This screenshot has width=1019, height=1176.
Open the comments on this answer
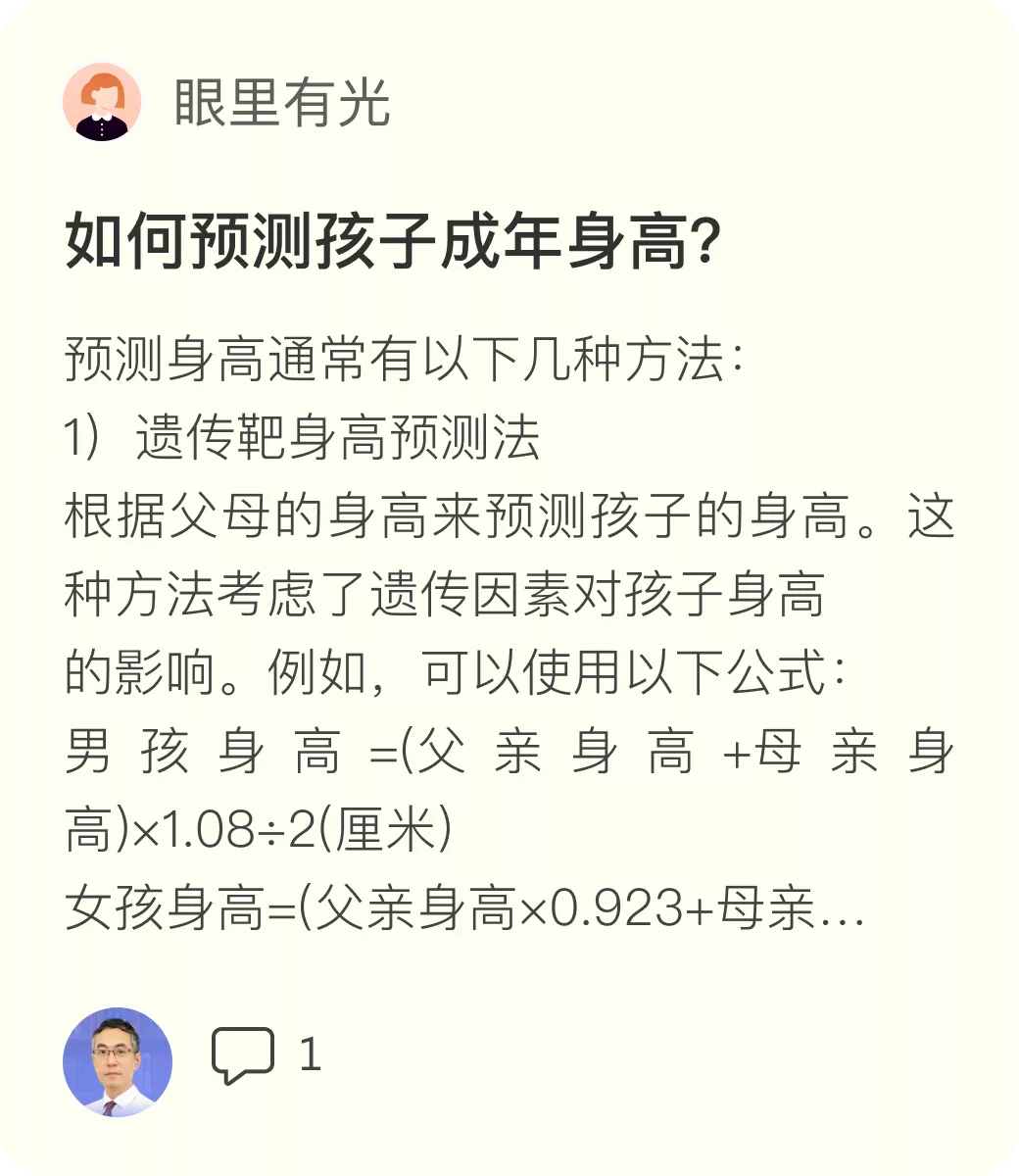[x=266, y=1055]
